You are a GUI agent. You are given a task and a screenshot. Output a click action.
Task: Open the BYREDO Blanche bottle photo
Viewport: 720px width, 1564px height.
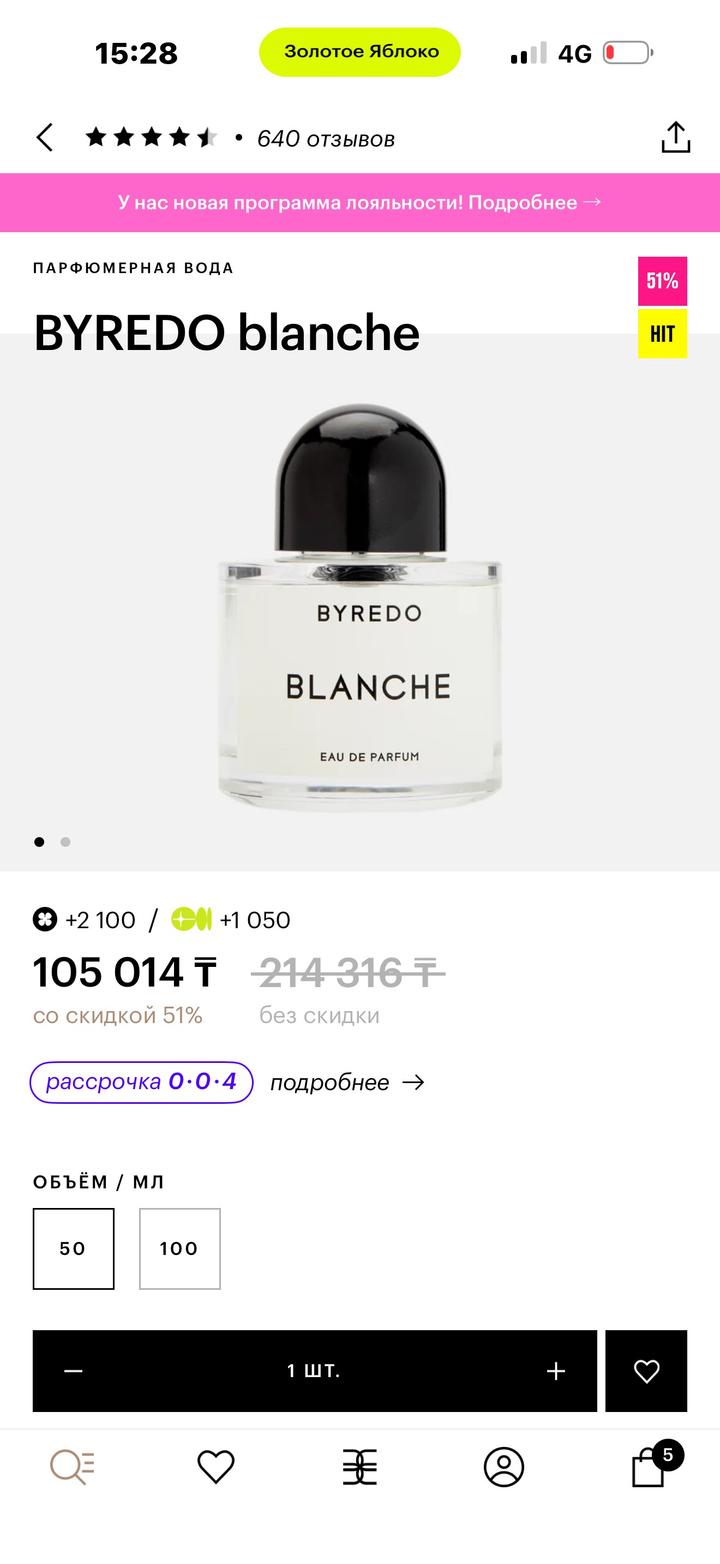pyautogui.click(x=360, y=610)
